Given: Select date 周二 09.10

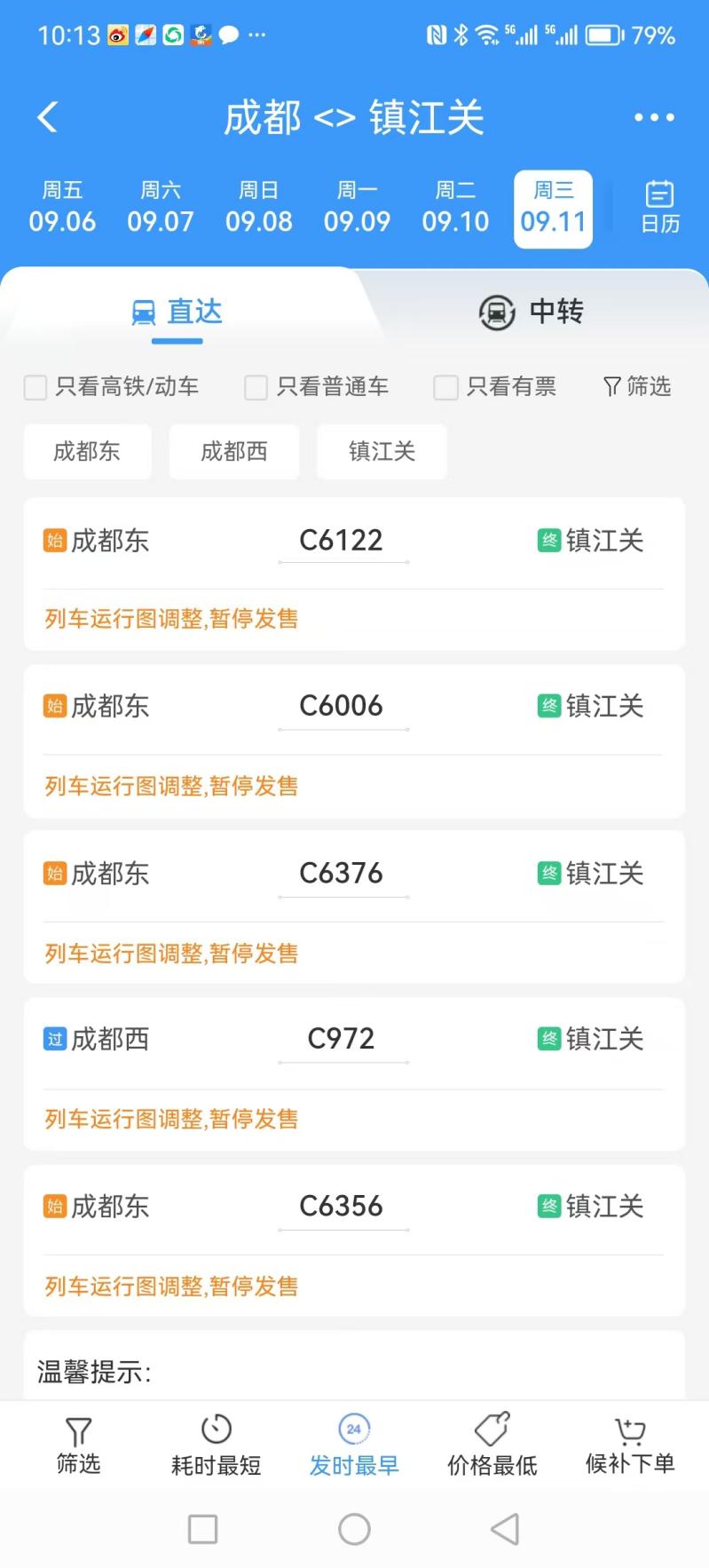Looking at the screenshot, I should [x=455, y=208].
